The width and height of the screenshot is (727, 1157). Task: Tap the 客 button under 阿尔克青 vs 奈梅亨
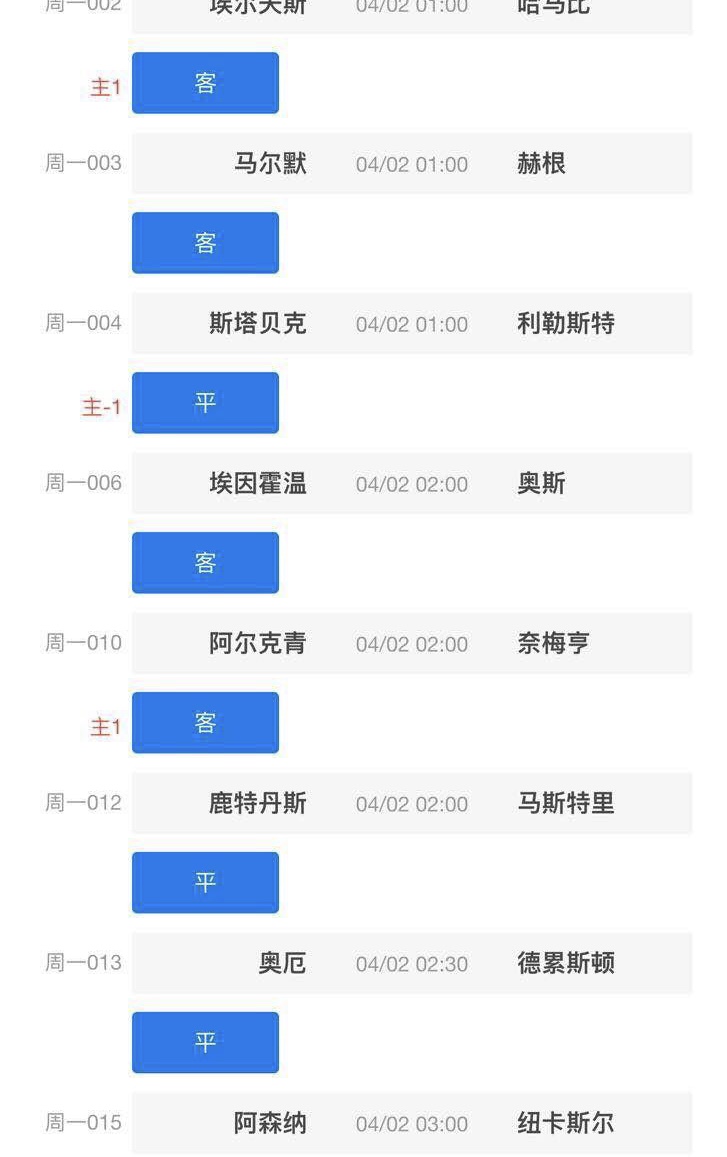pos(205,723)
